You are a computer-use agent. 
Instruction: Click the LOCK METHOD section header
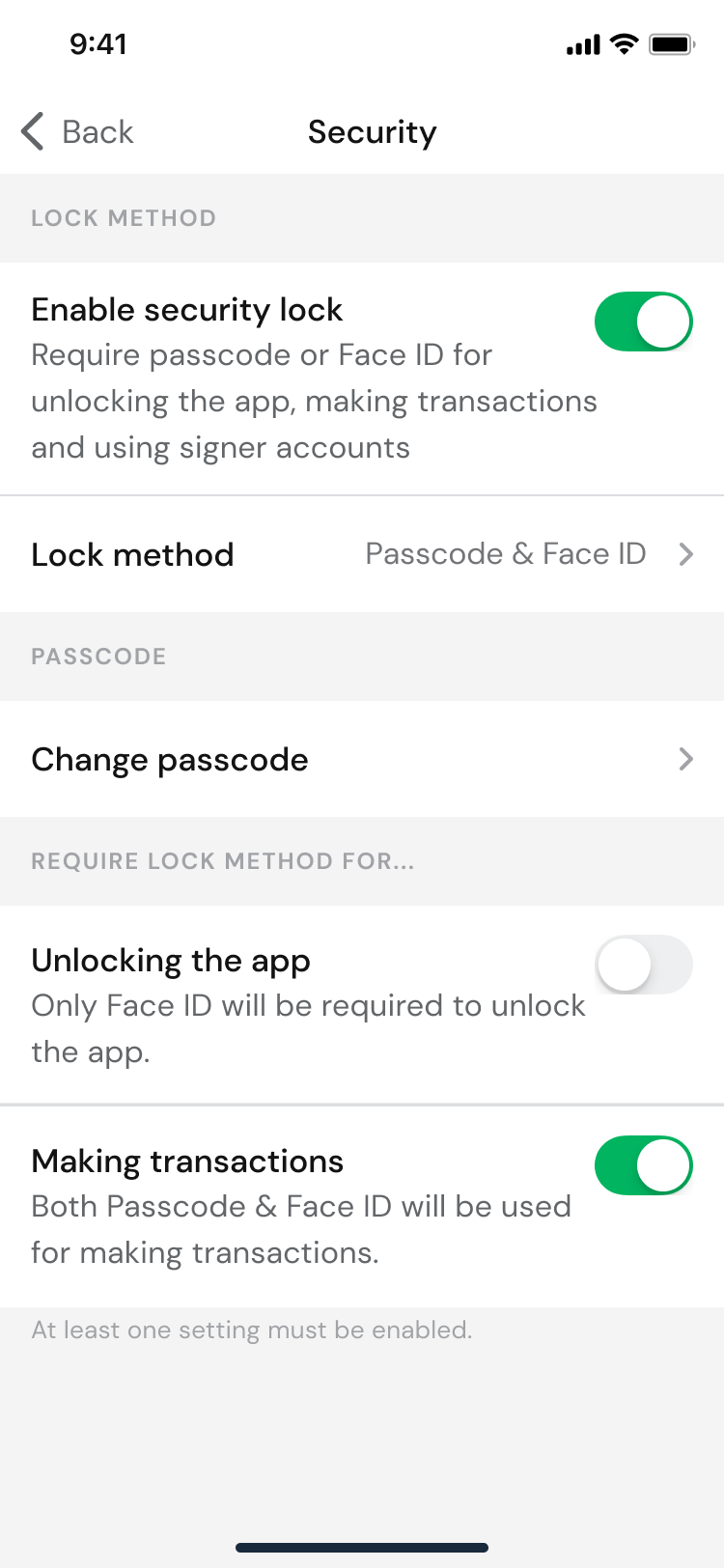(123, 218)
